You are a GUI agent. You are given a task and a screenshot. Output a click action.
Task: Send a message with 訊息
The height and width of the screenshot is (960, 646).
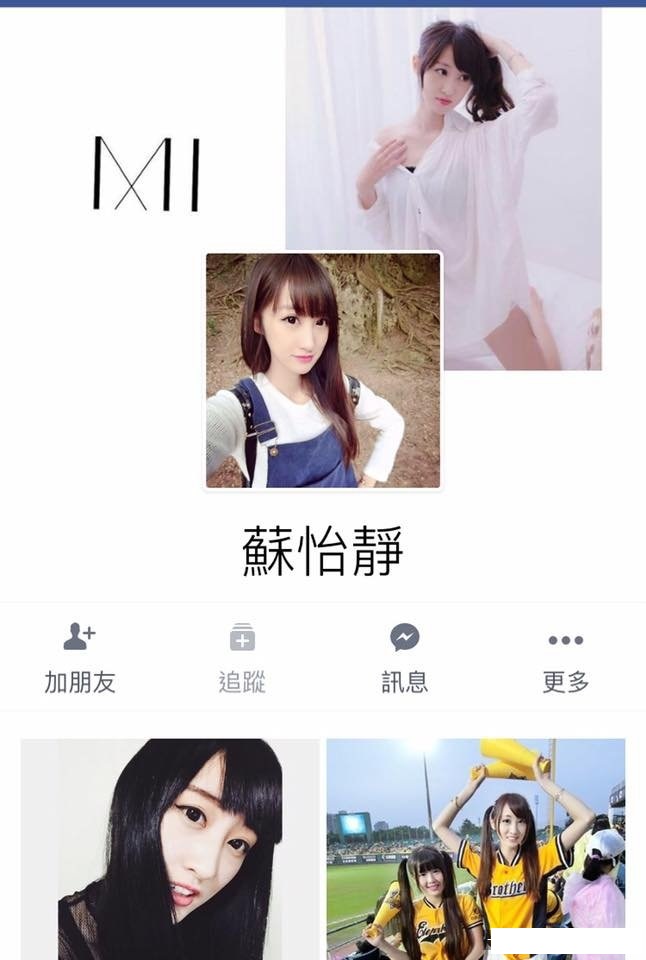click(404, 656)
